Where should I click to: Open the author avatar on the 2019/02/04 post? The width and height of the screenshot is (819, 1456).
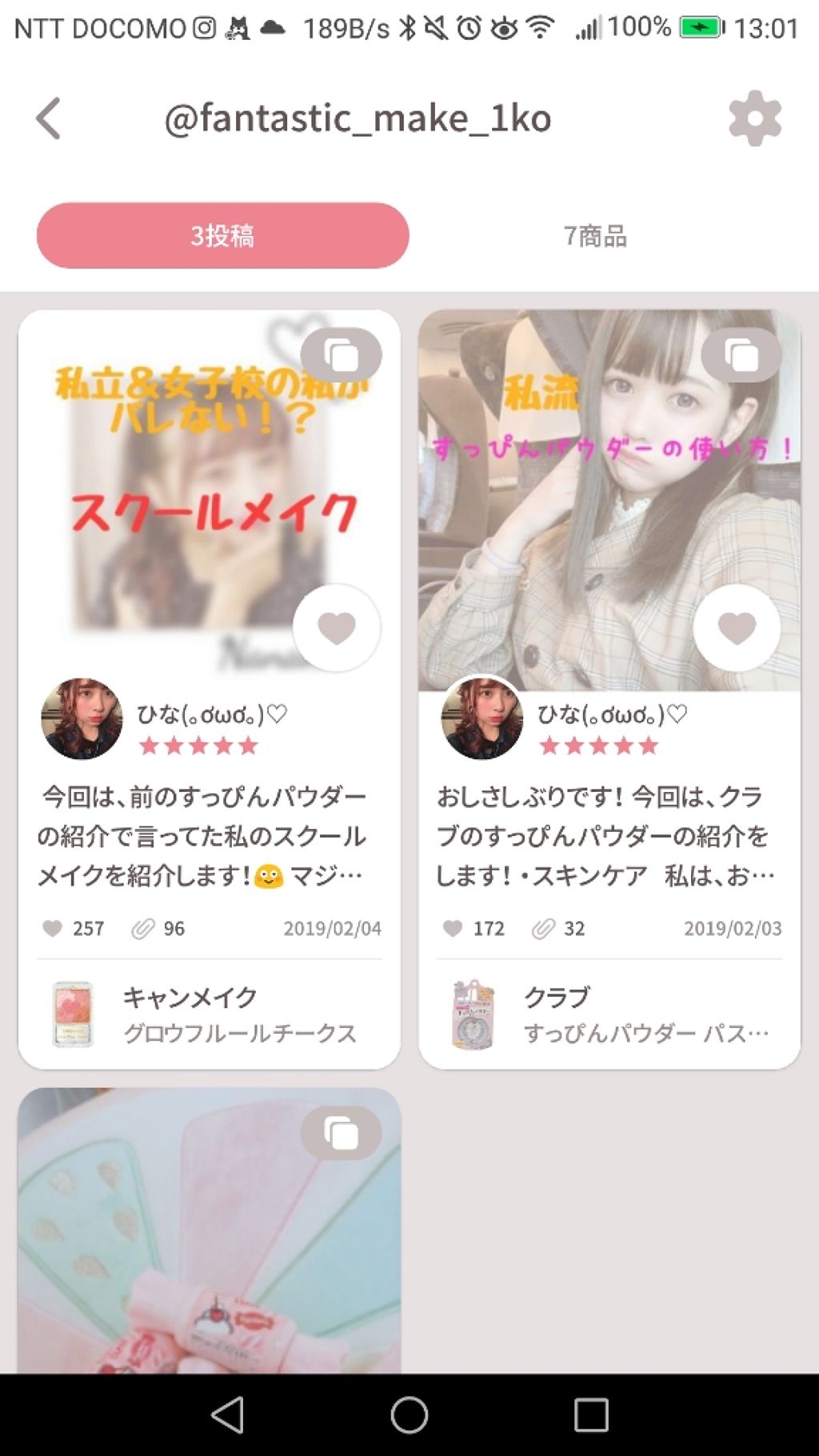(82, 718)
